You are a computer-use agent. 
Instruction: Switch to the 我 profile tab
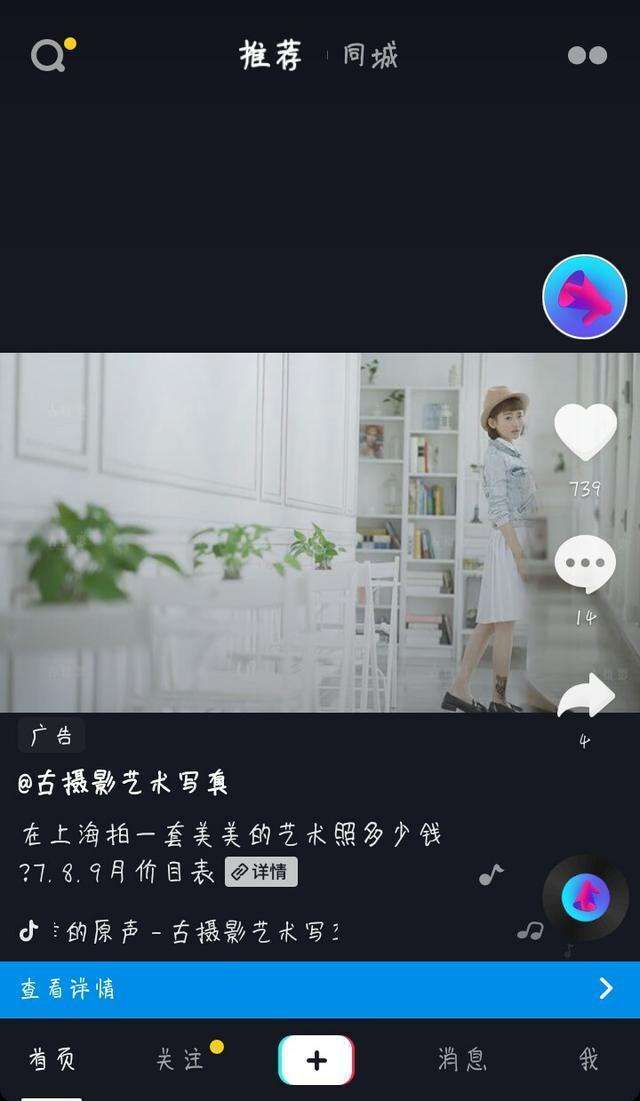coord(589,1059)
